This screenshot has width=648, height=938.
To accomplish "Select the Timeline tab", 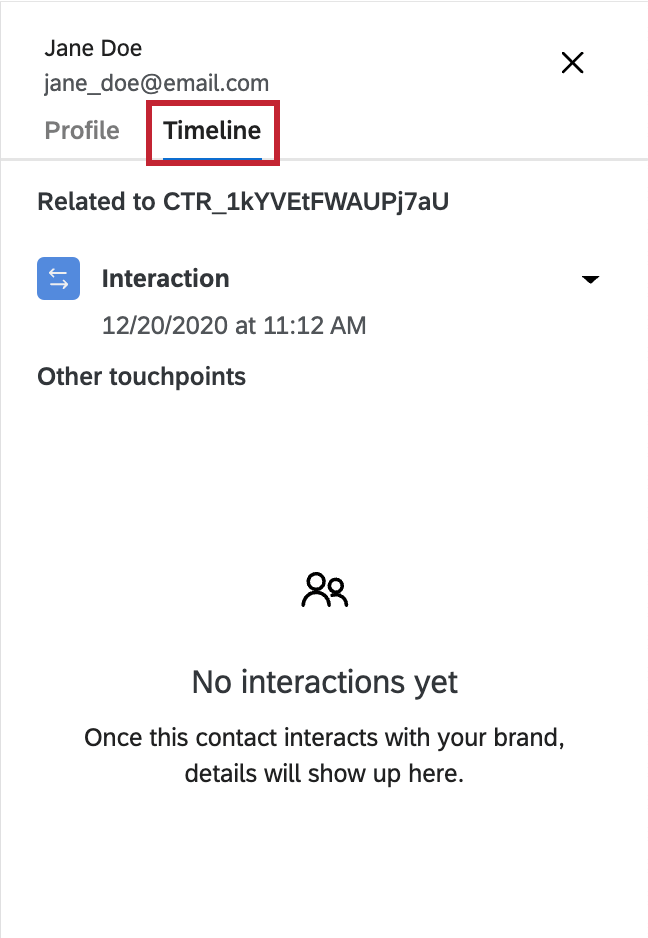I will pyautogui.click(x=212, y=131).
